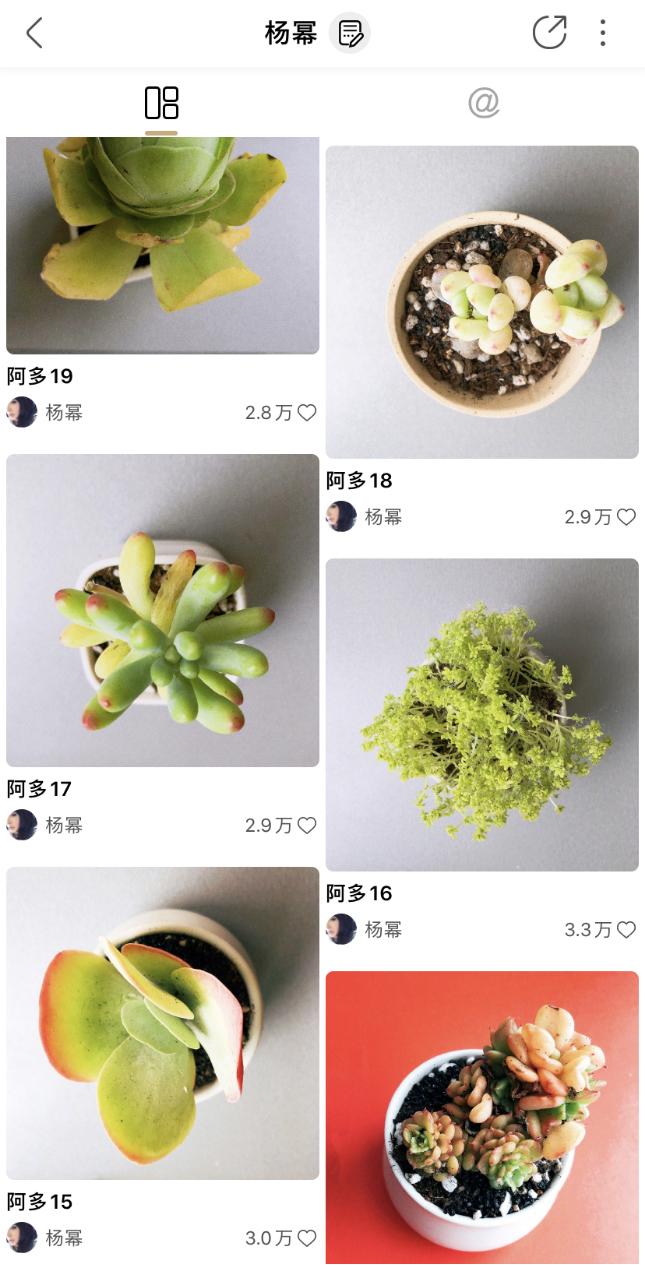Open the edit note icon beside the title
Image resolution: width=645 pixels, height=1265 pixels.
[x=350, y=33]
